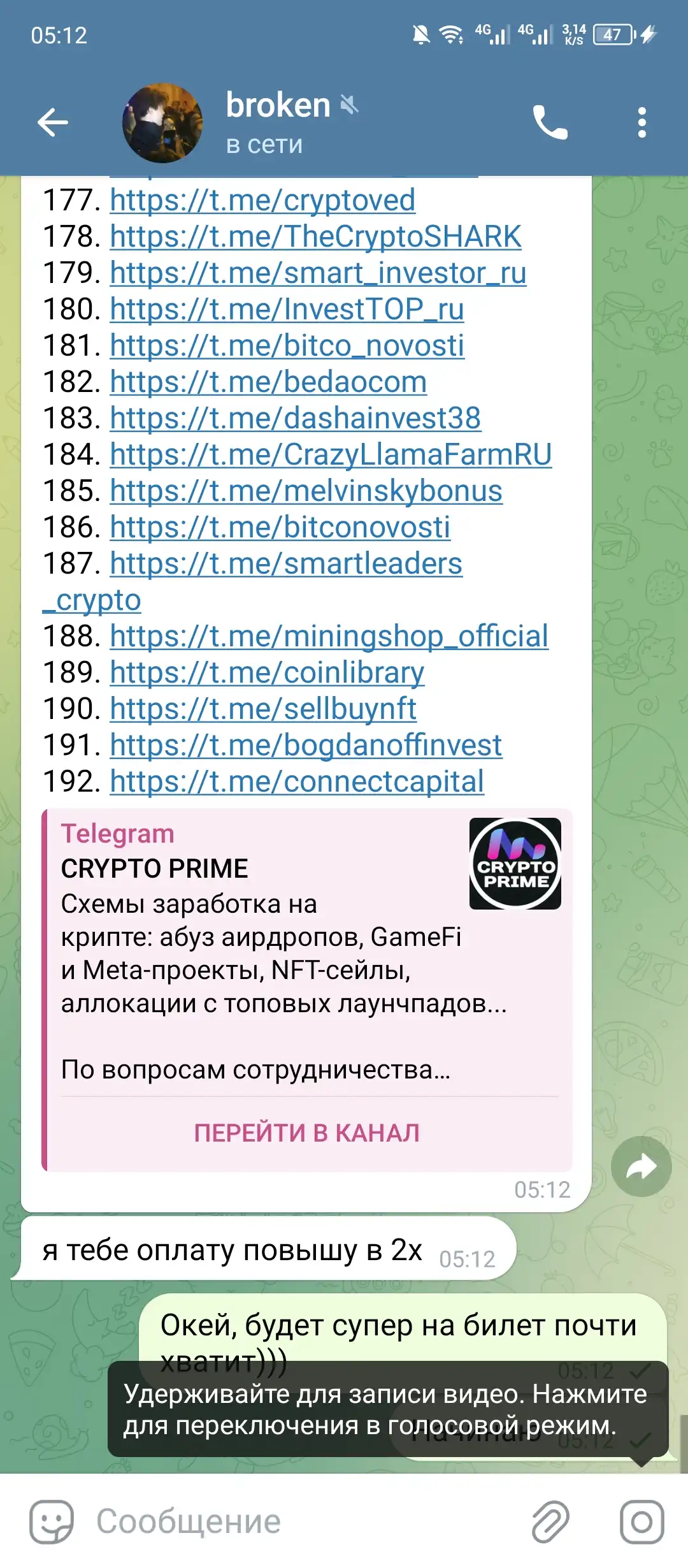Open the t.me/TheCryptoSHARK link
The width and height of the screenshot is (688, 1568).
point(315,236)
